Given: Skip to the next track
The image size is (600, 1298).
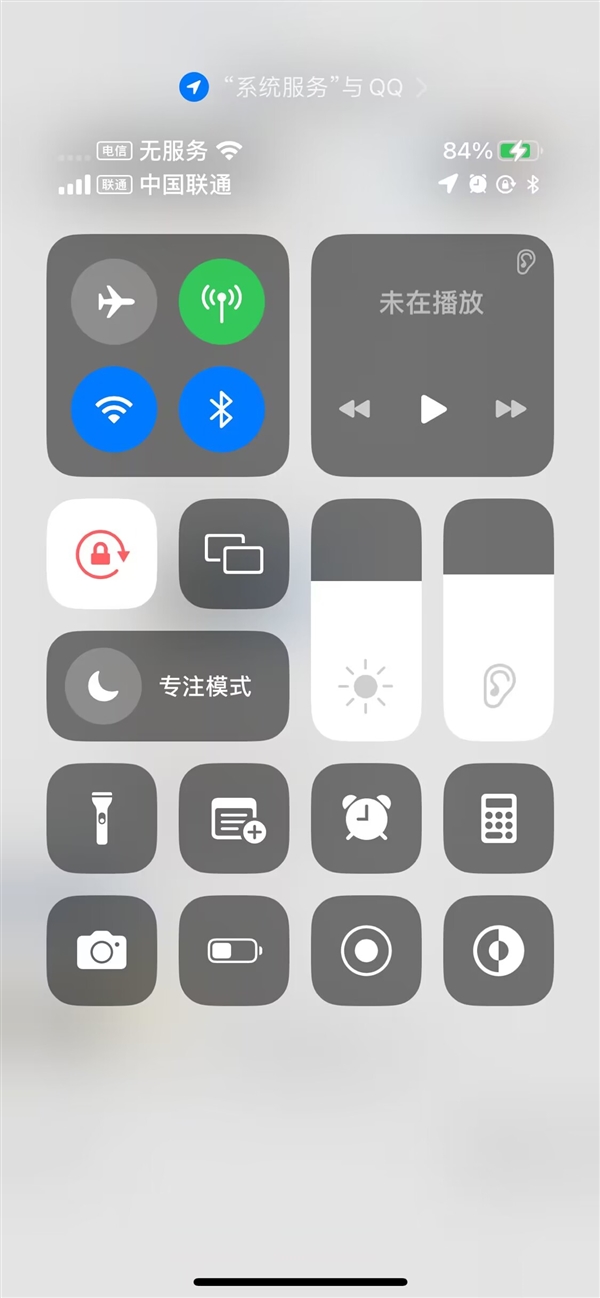Looking at the screenshot, I should click(x=510, y=409).
